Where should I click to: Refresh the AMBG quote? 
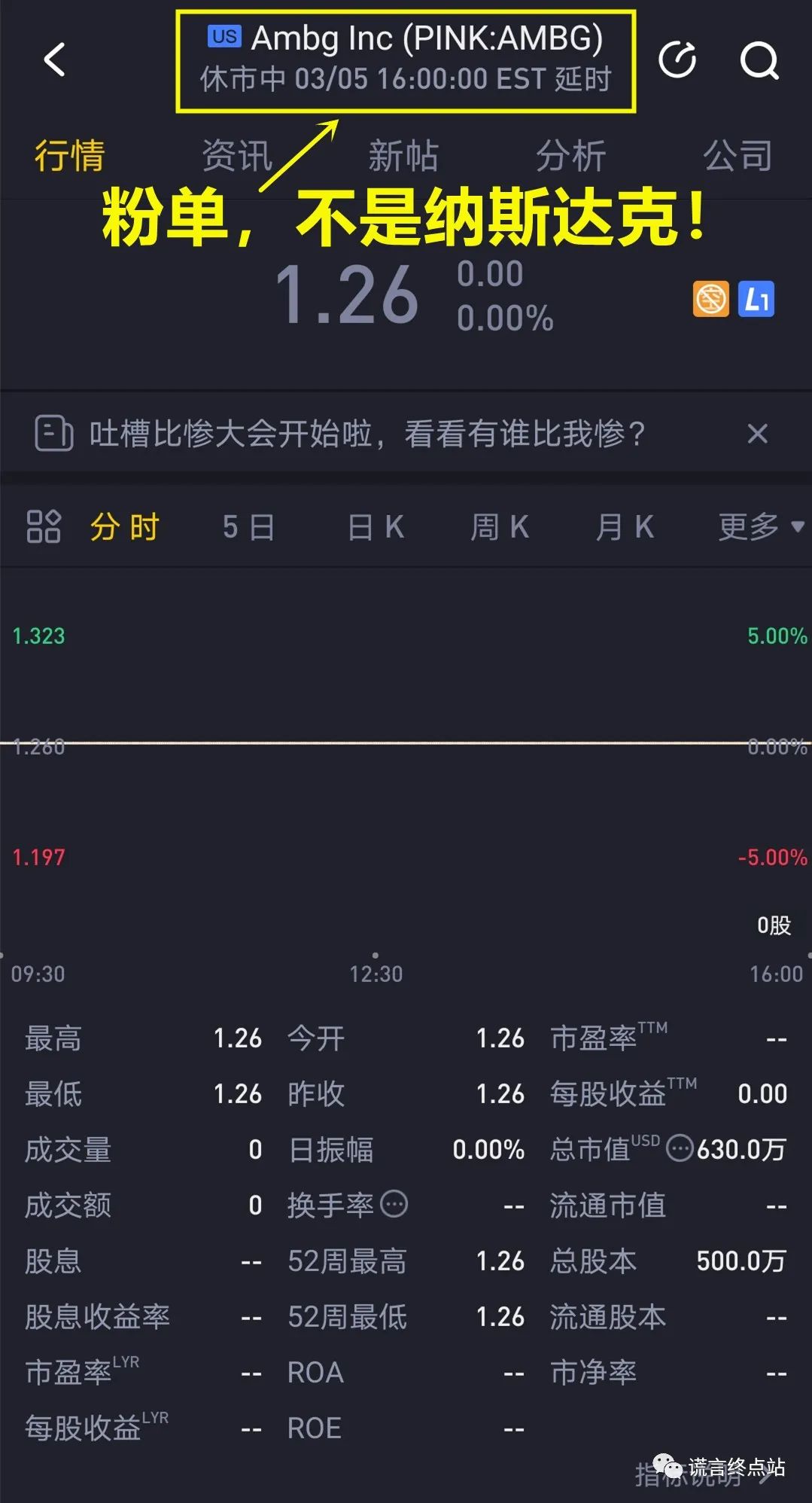tap(677, 60)
